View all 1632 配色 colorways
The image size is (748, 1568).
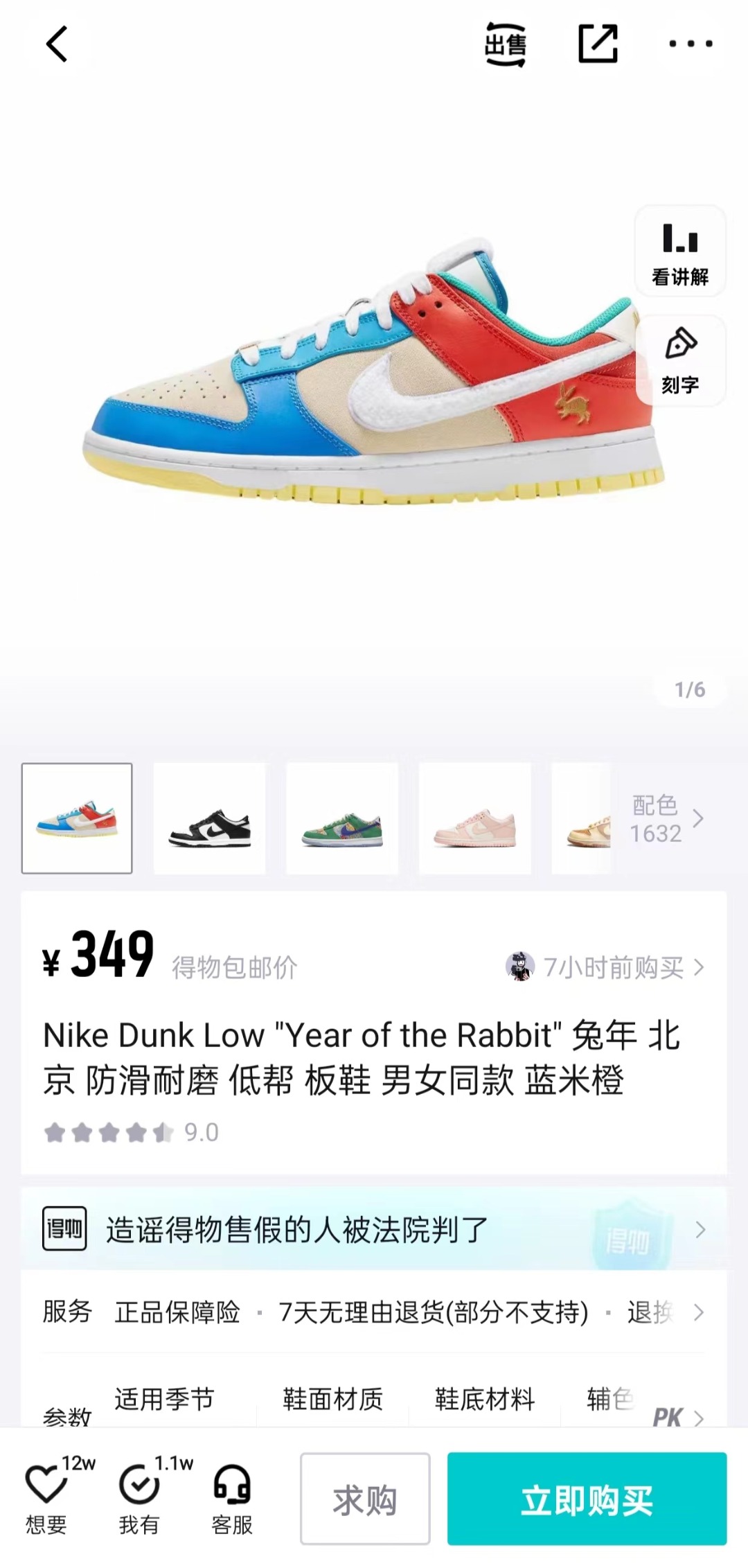(666, 819)
